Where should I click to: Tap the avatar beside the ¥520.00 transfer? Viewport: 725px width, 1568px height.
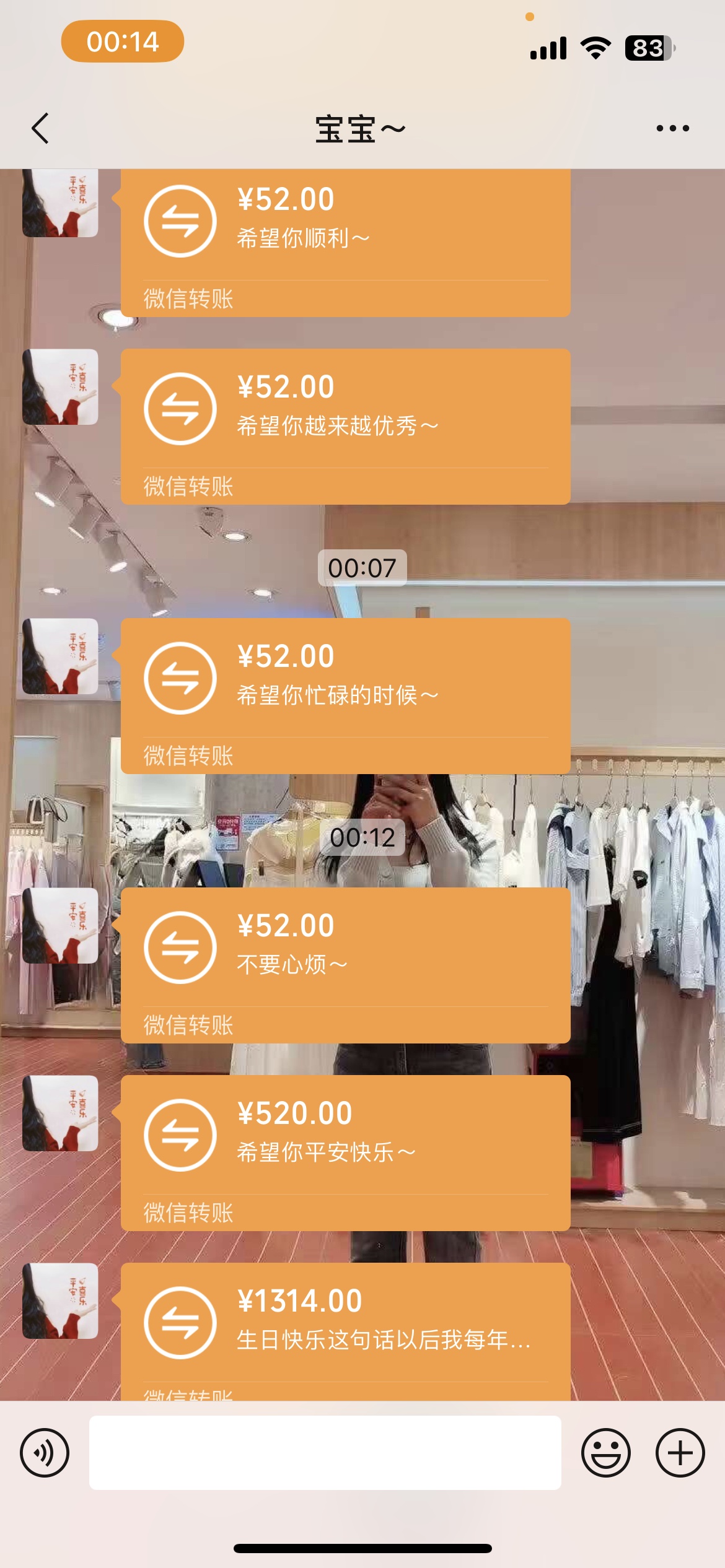[60, 1113]
